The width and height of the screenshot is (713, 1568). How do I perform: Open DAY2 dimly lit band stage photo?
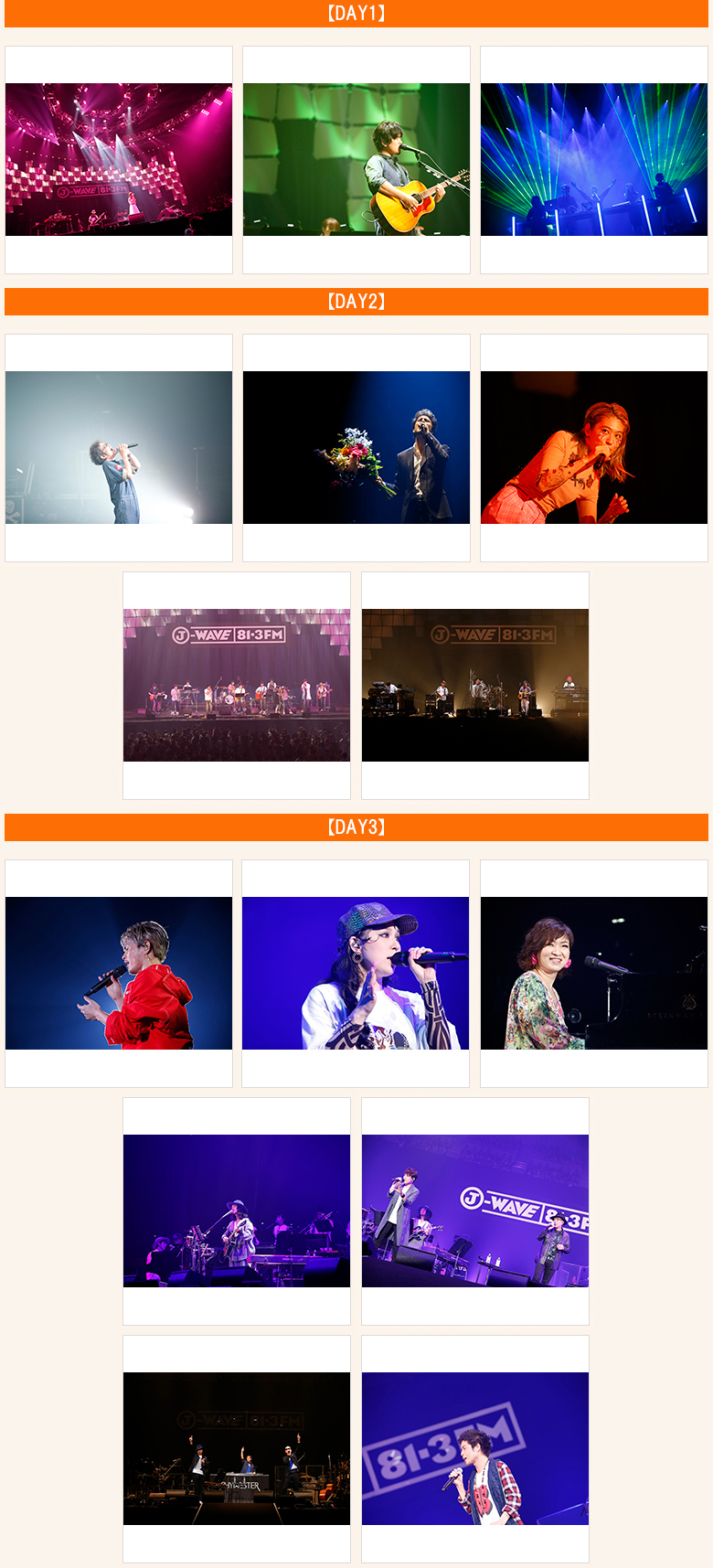click(475, 685)
